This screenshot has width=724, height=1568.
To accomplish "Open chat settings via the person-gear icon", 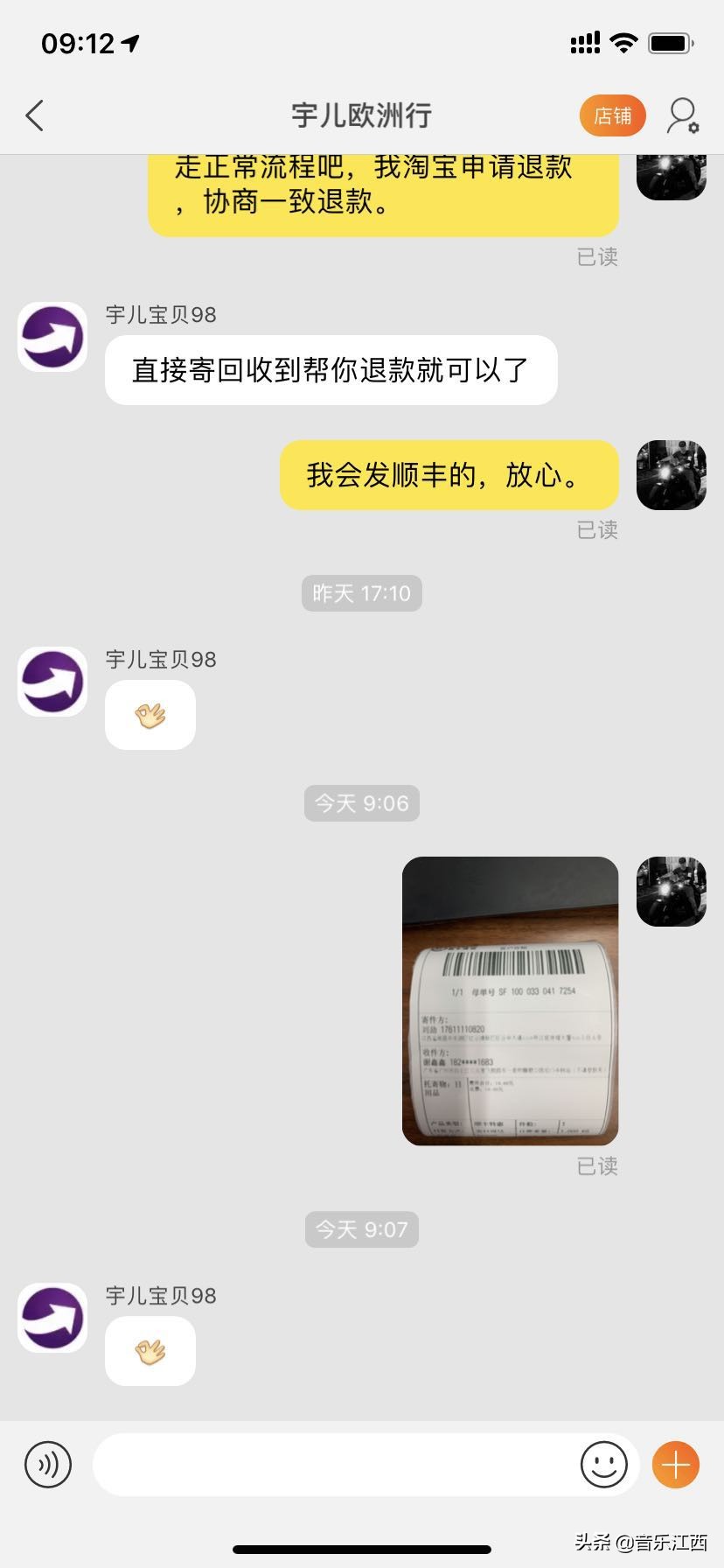I will click(x=683, y=115).
